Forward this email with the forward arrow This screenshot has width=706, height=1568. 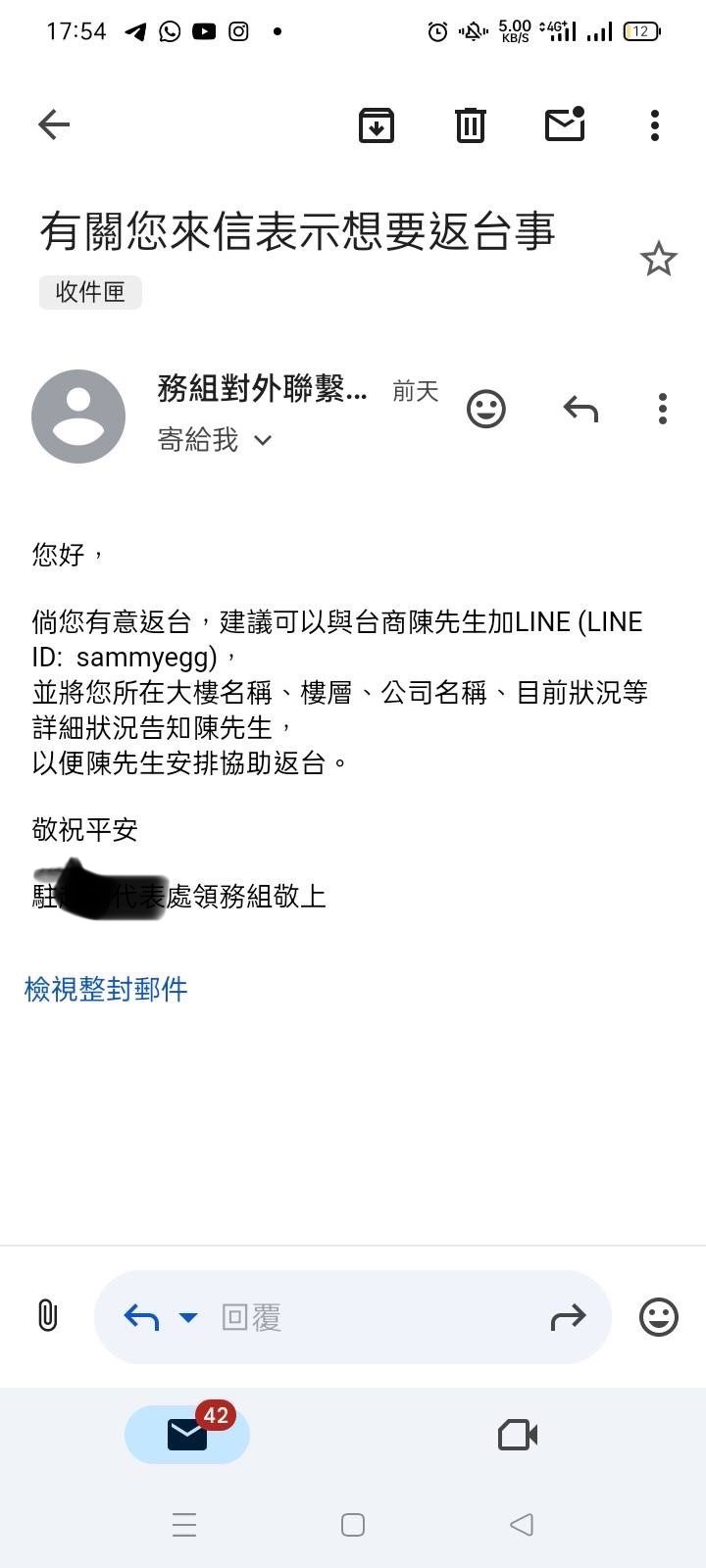tap(569, 1317)
